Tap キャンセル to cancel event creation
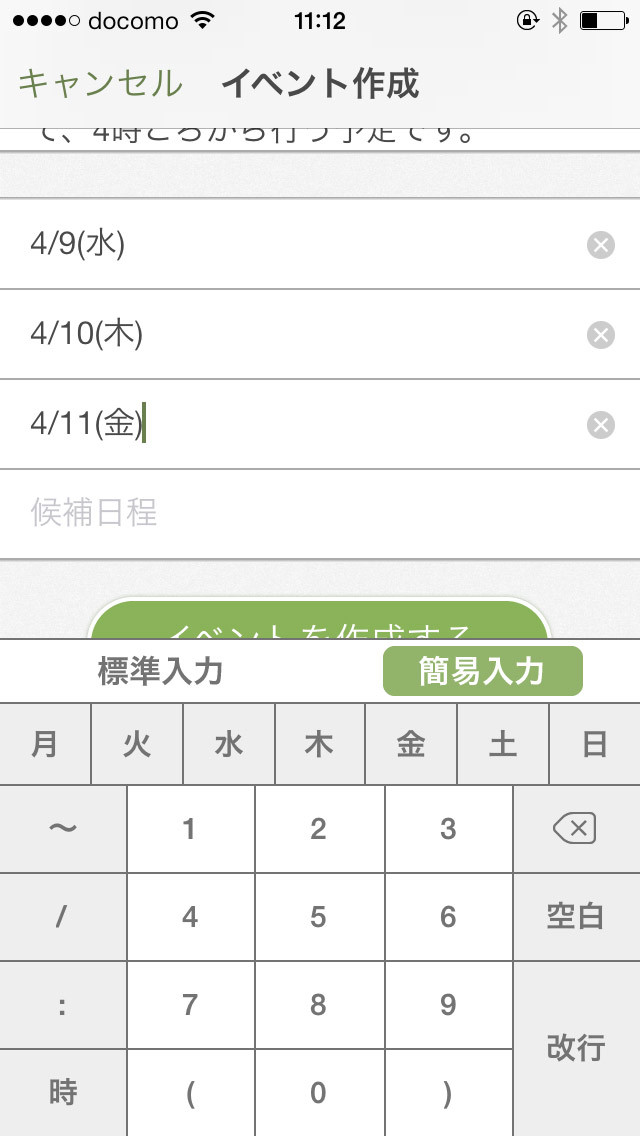 click(x=100, y=84)
